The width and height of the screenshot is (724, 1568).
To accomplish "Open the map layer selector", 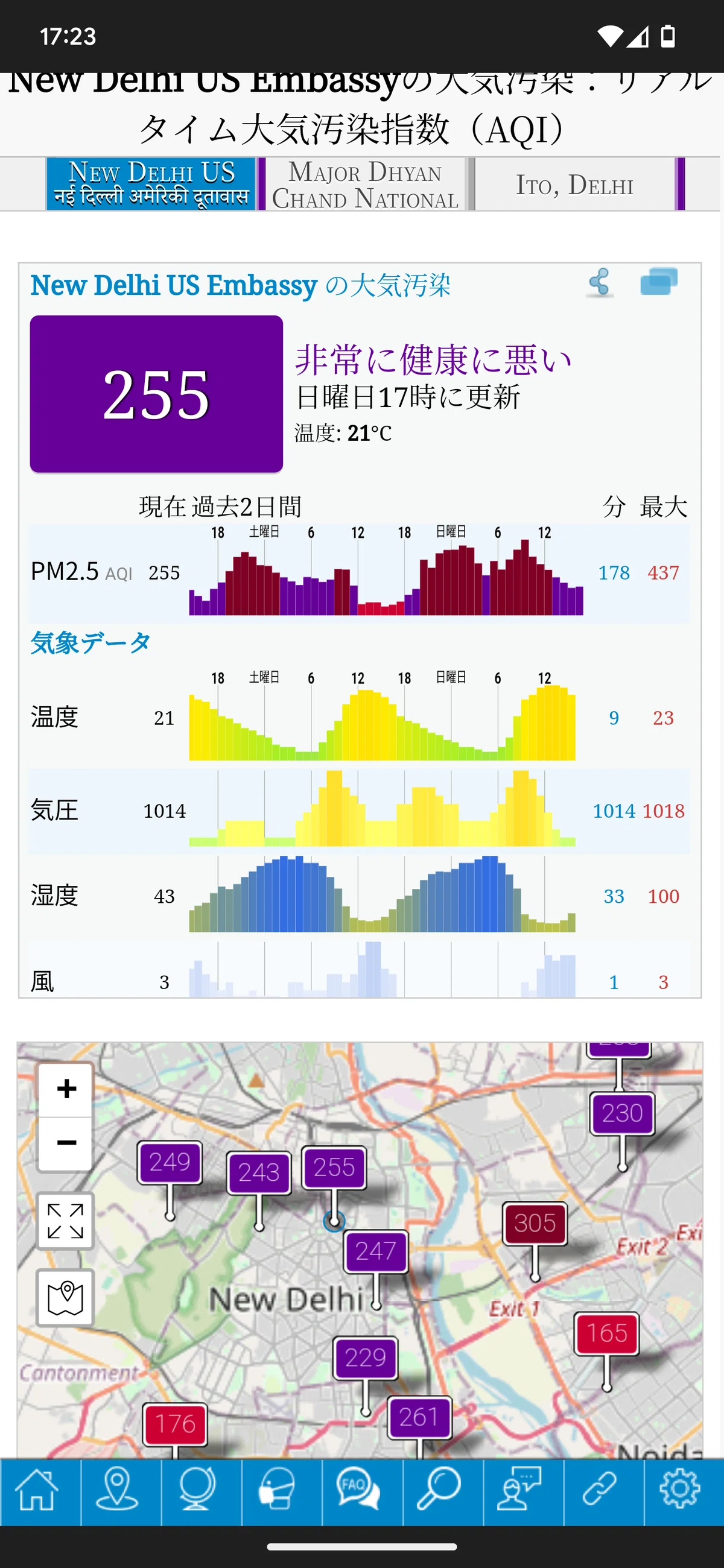I will click(x=65, y=1298).
